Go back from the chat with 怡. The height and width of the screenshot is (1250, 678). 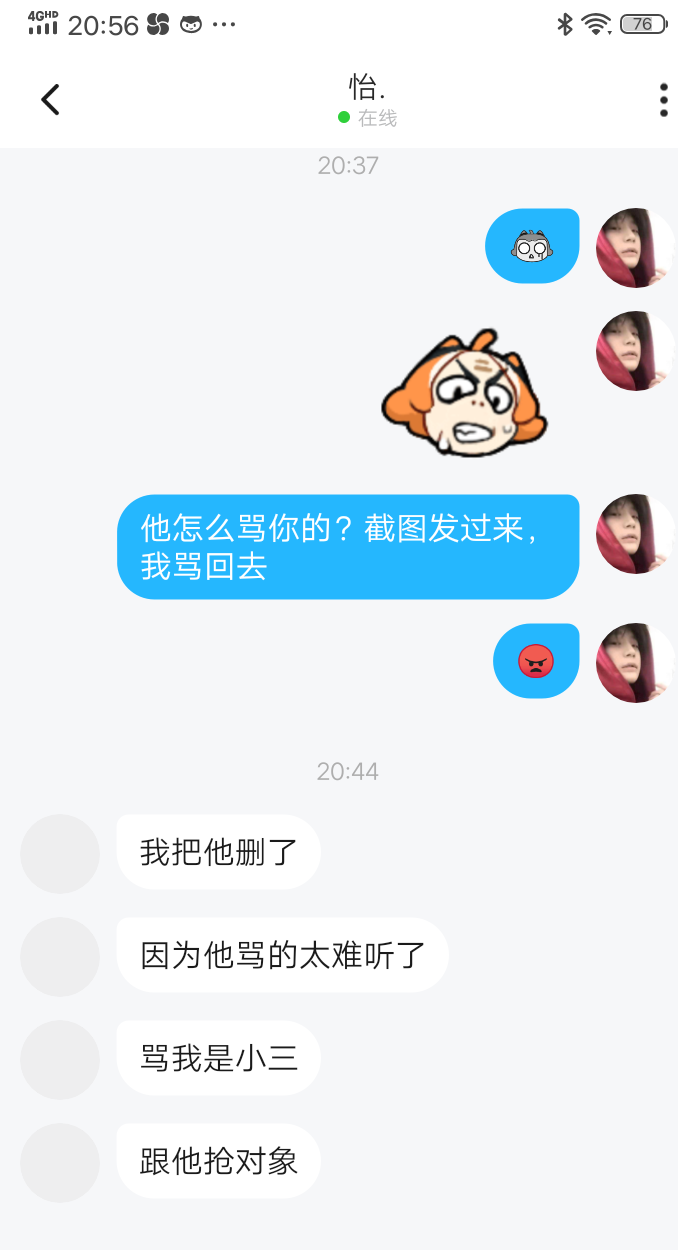50,99
